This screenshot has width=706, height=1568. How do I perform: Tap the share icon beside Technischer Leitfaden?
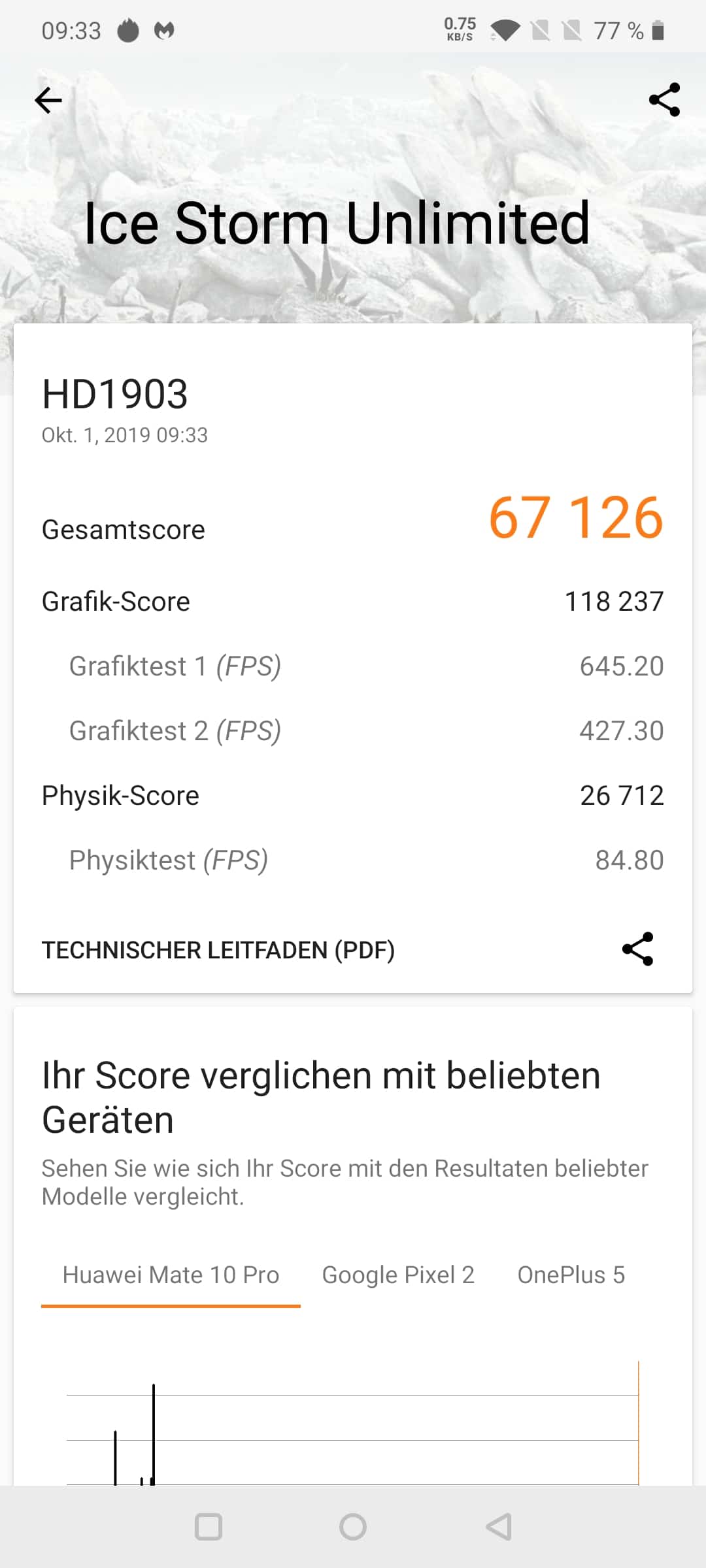tap(637, 949)
